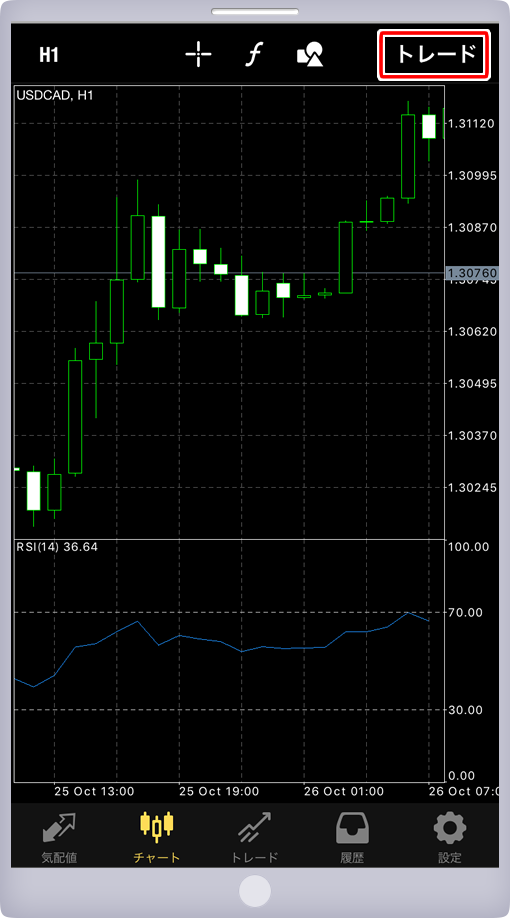Open the 設定 settings tab
This screenshot has height=918, width=510.
(450, 838)
